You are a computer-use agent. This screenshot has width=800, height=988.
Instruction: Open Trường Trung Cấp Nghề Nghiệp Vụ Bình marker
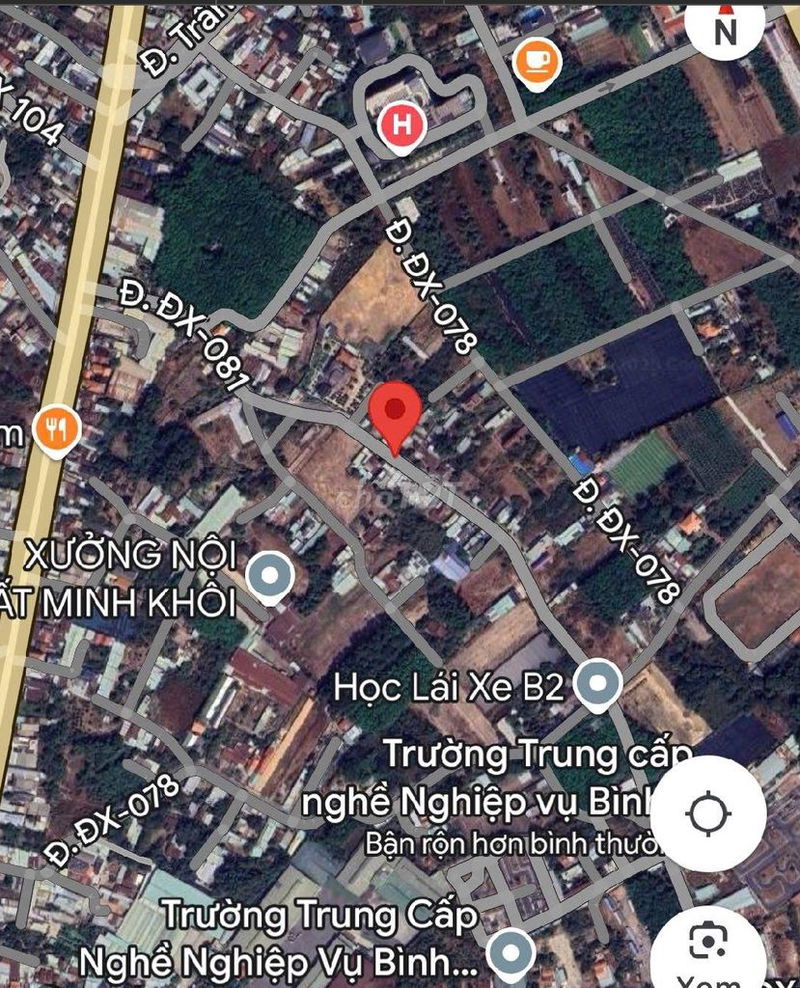[x=512, y=952]
